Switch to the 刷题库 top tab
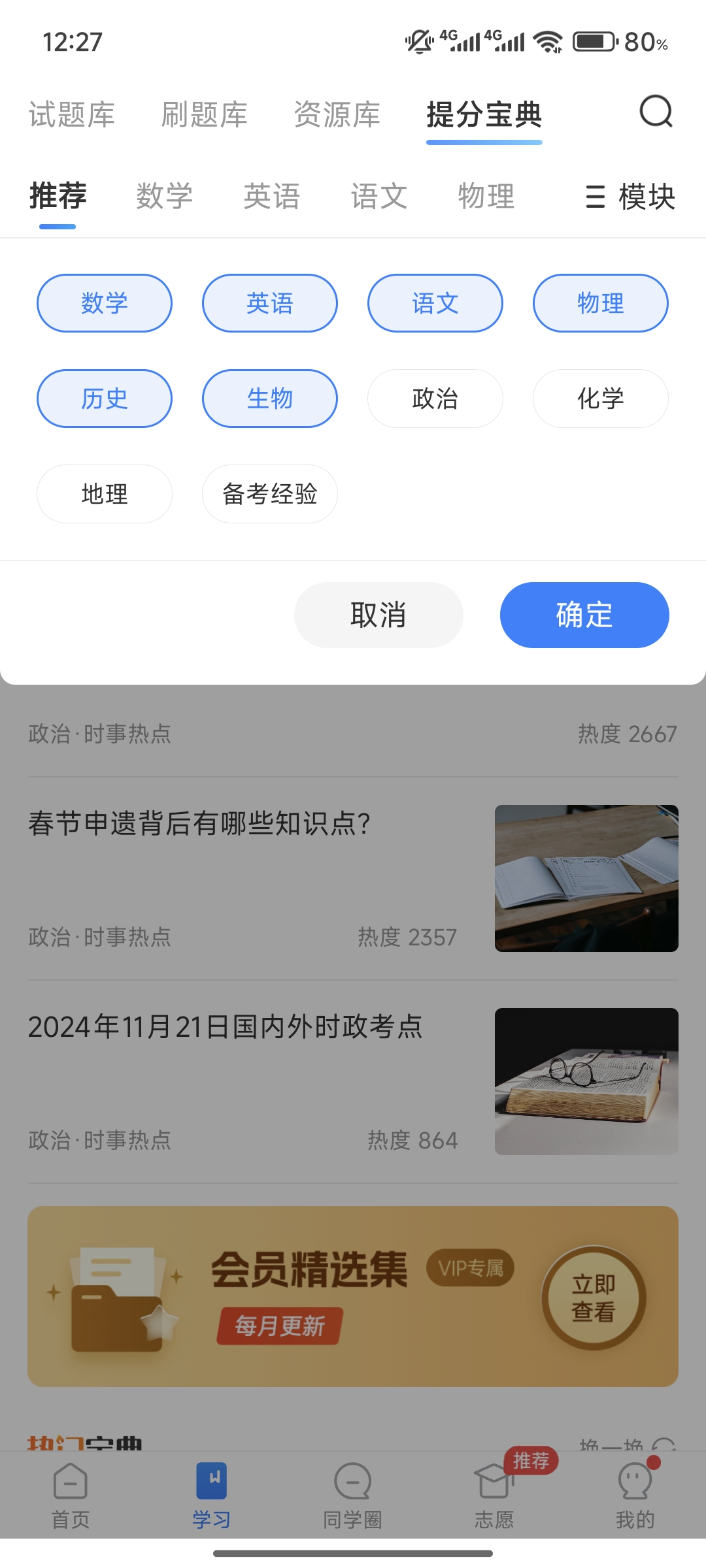The image size is (706, 1568). point(205,115)
